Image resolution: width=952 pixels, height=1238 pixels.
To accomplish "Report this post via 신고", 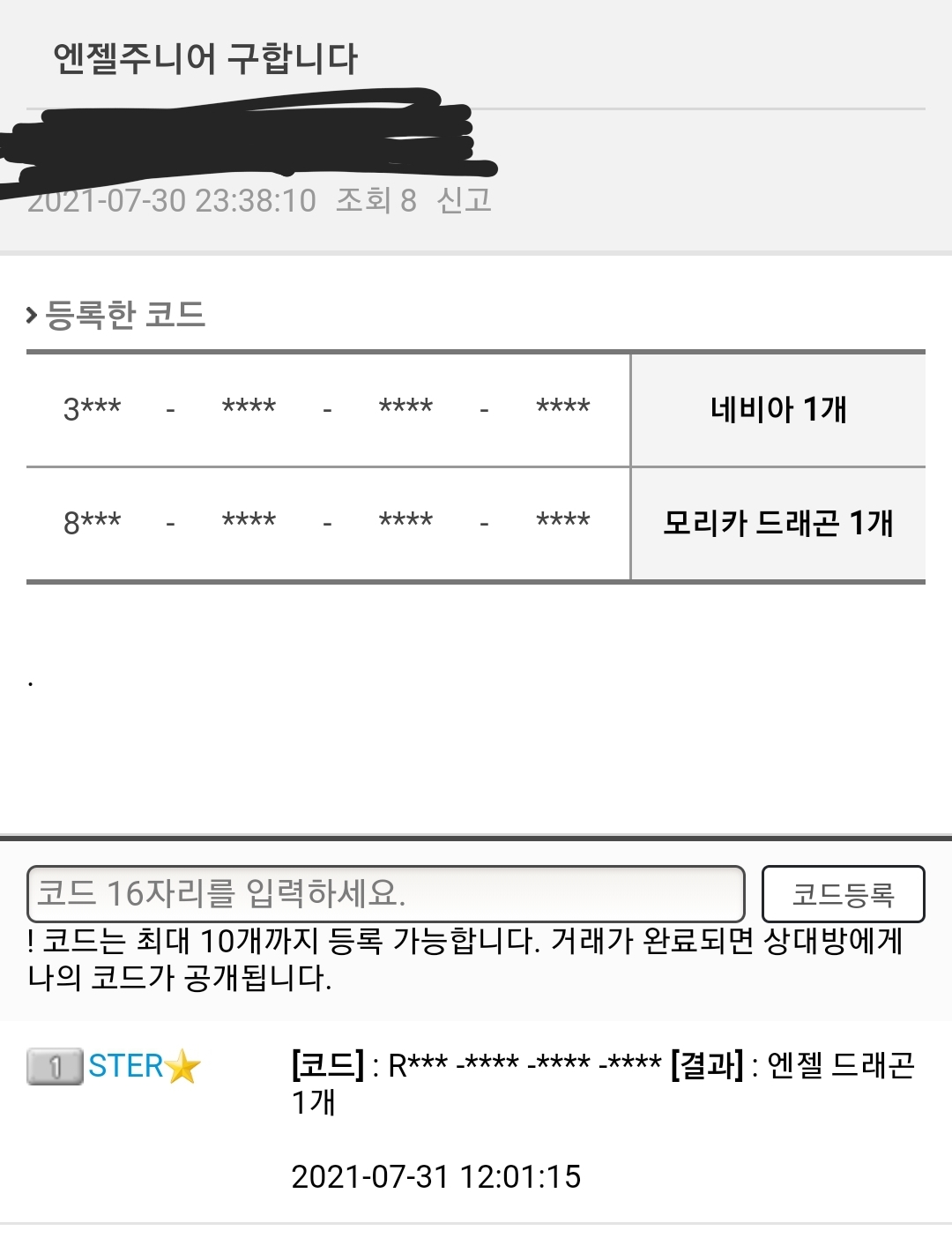I will click(465, 201).
